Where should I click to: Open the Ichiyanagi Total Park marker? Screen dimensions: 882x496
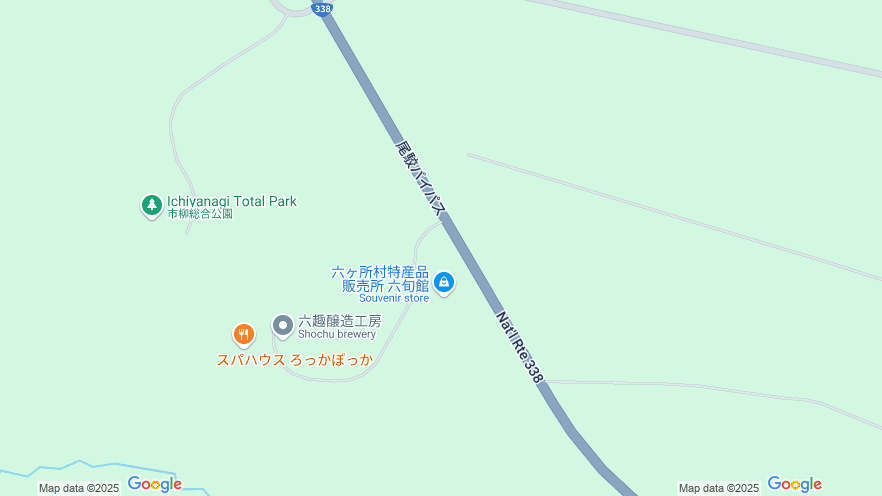[151, 205]
